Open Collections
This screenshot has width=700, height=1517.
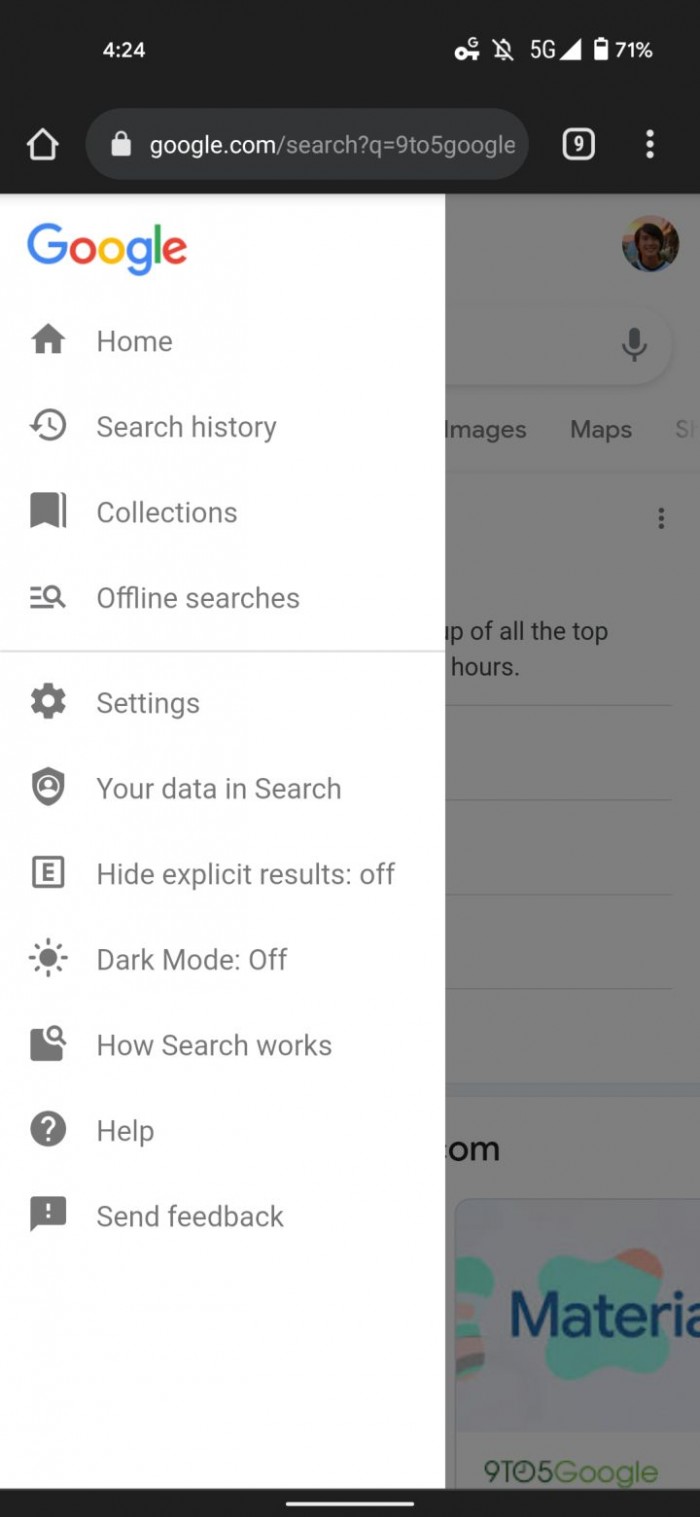166,512
